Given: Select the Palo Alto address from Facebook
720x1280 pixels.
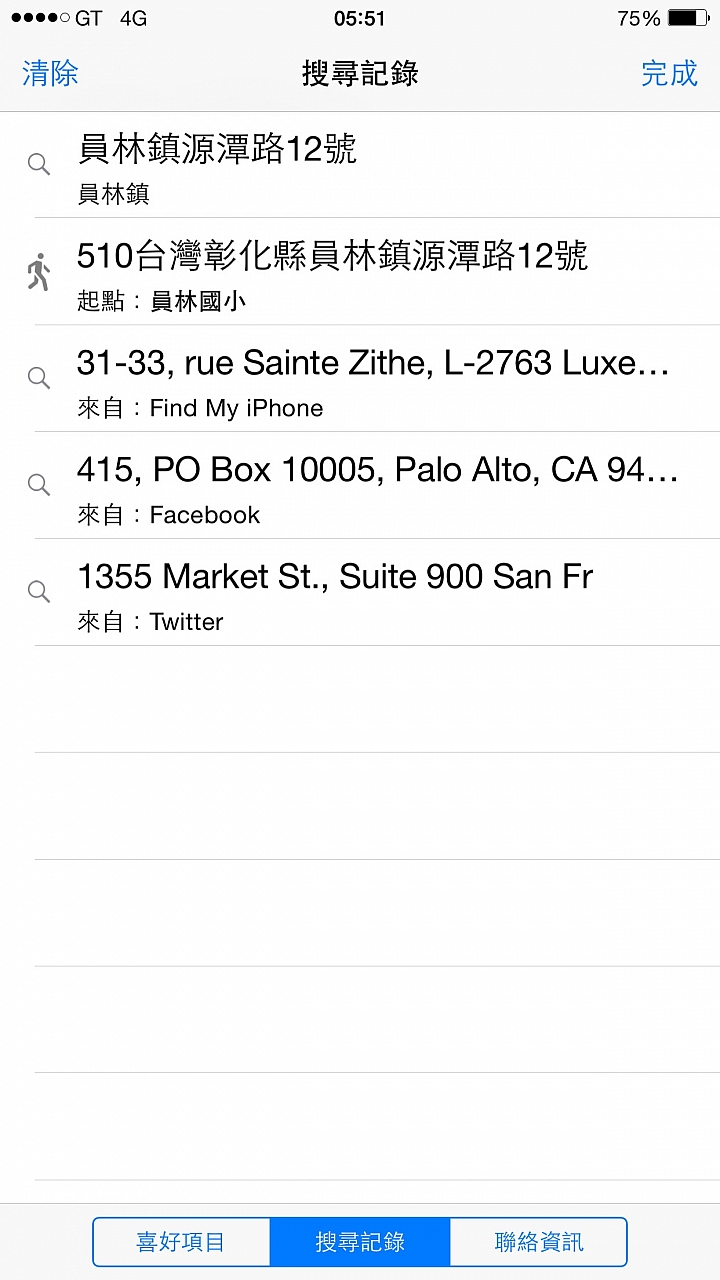Looking at the screenshot, I should point(360,486).
